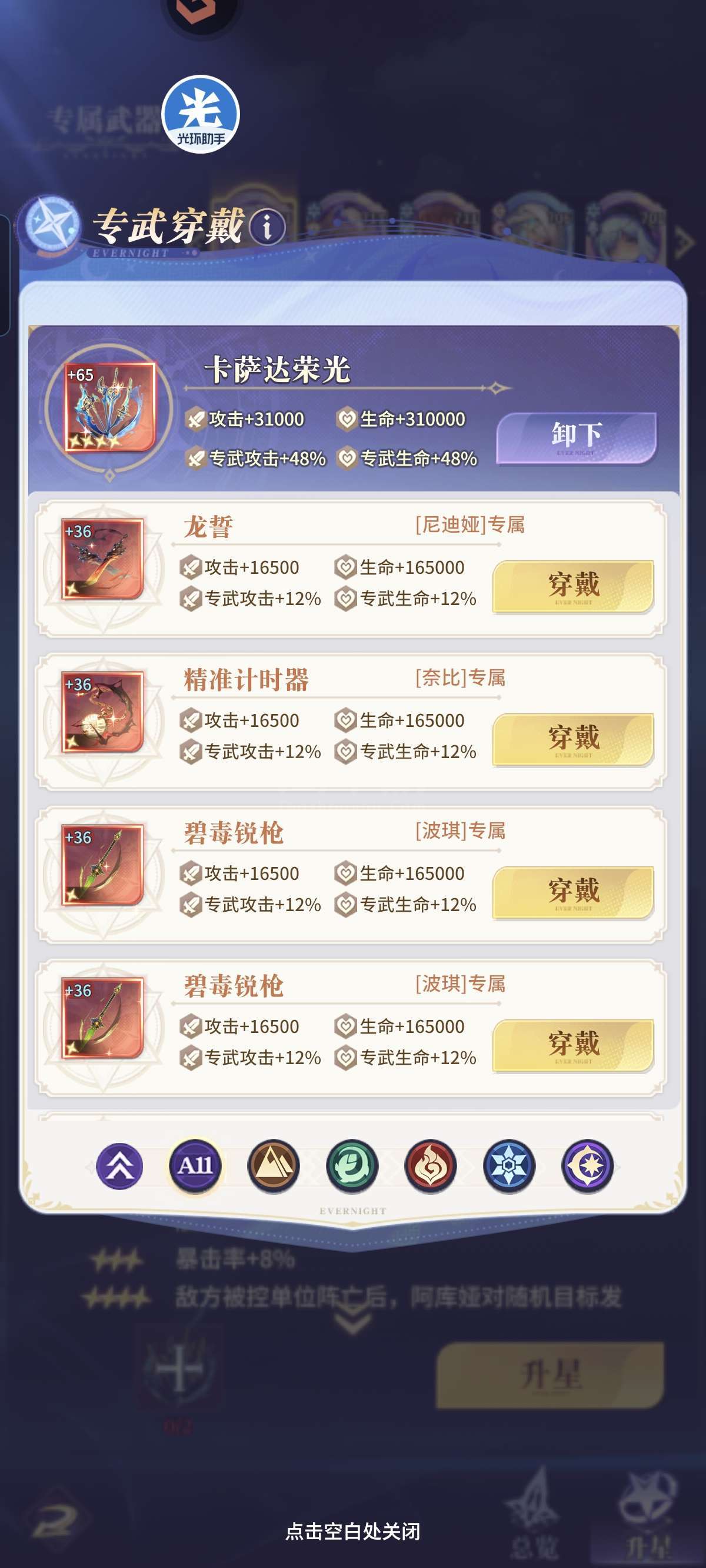The image size is (706, 1568).
Task: Filter by the green leaf element
Action: [352, 1165]
